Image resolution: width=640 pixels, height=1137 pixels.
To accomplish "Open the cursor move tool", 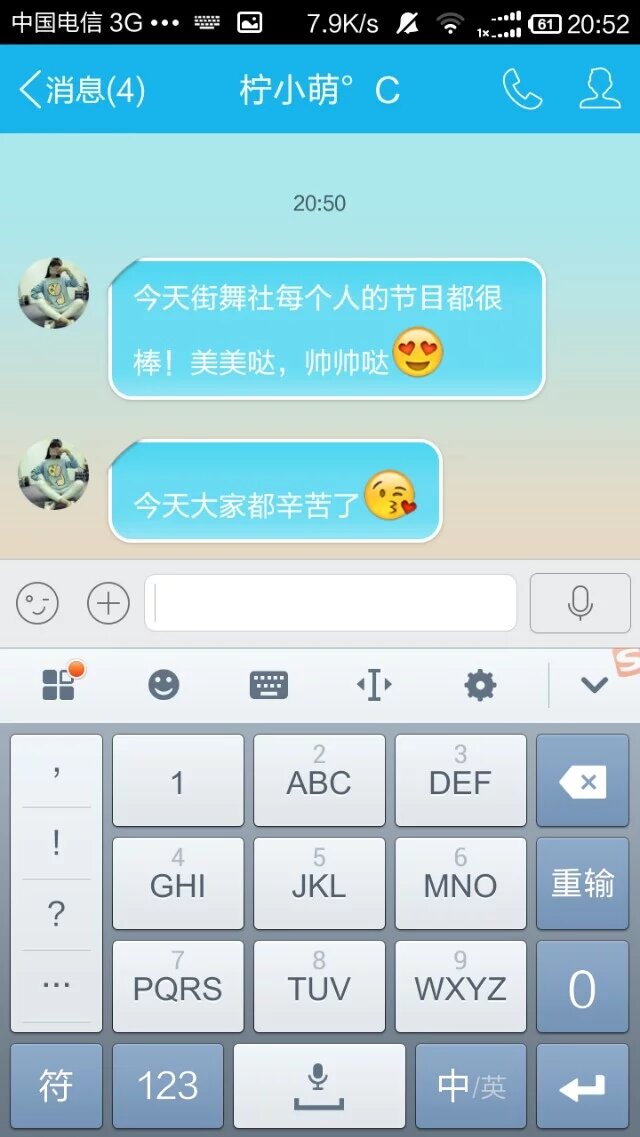I will click(x=374, y=685).
